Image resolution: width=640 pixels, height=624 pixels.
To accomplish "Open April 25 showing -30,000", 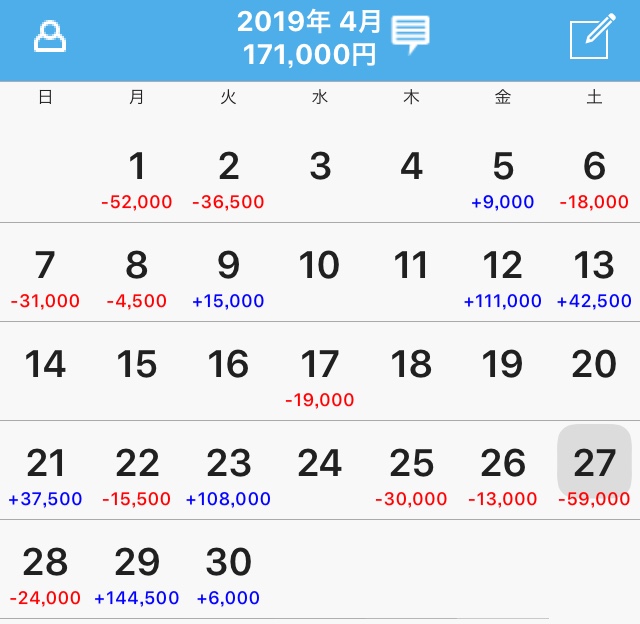I will (x=411, y=473).
